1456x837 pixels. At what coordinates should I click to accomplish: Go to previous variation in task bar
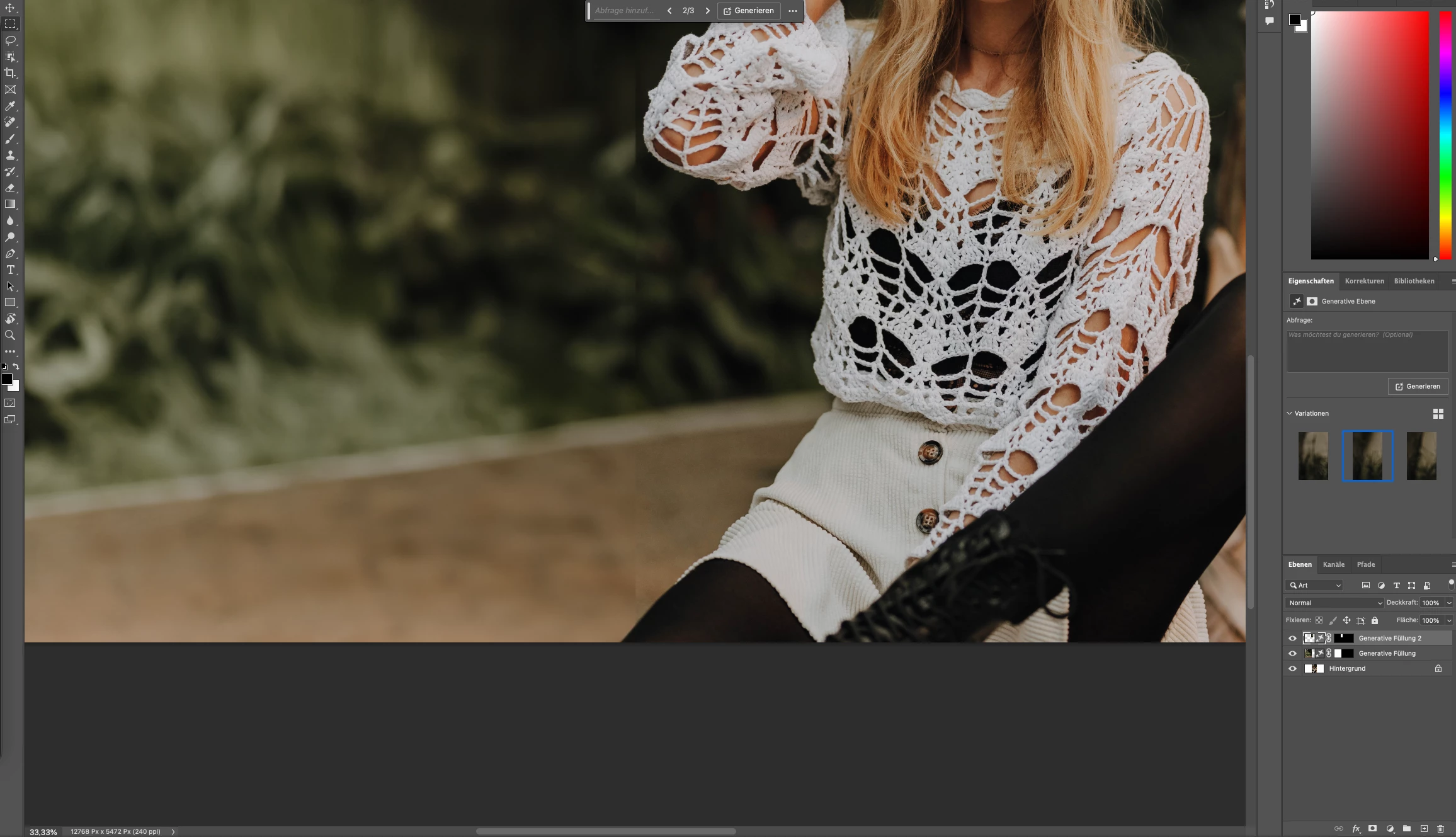click(x=669, y=11)
